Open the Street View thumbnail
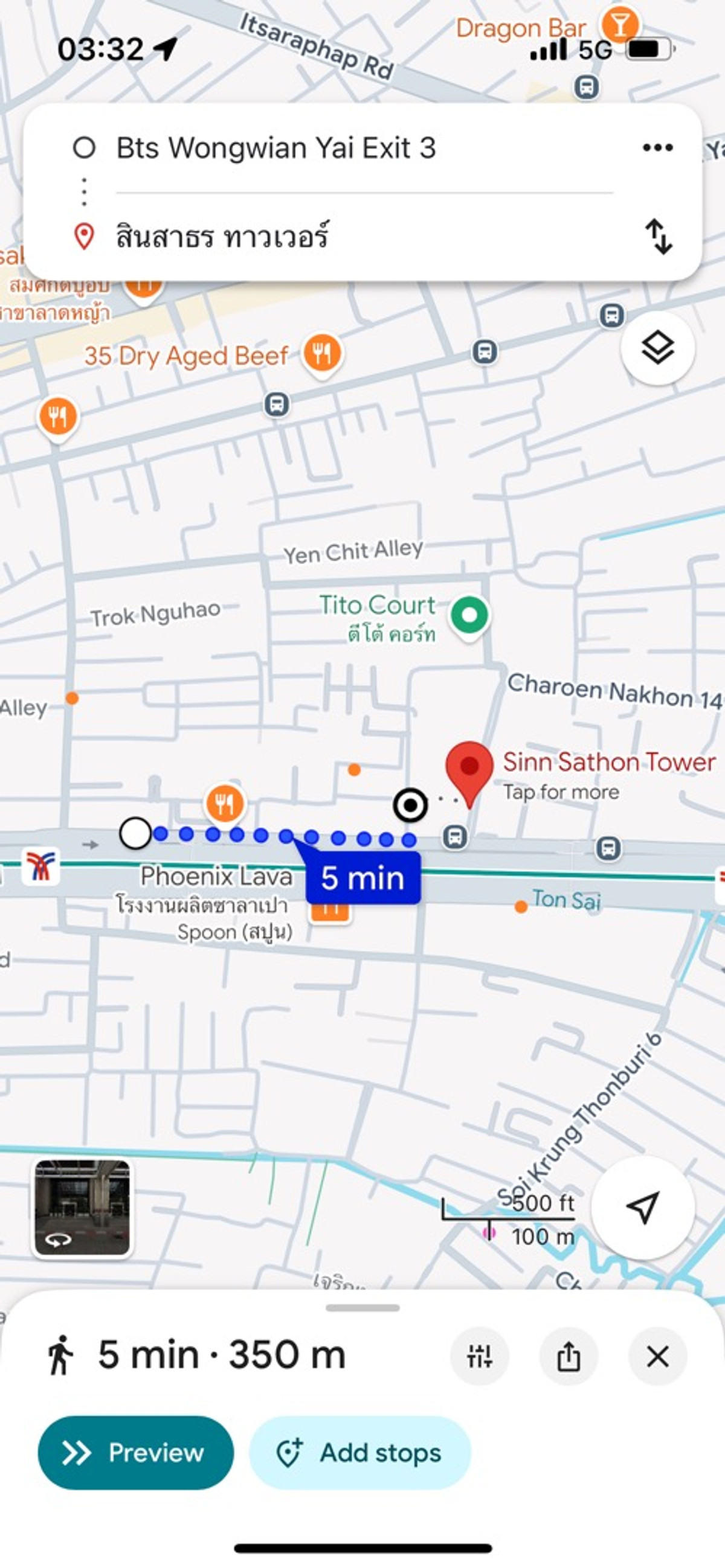This screenshot has width=725, height=1568. point(82,1208)
